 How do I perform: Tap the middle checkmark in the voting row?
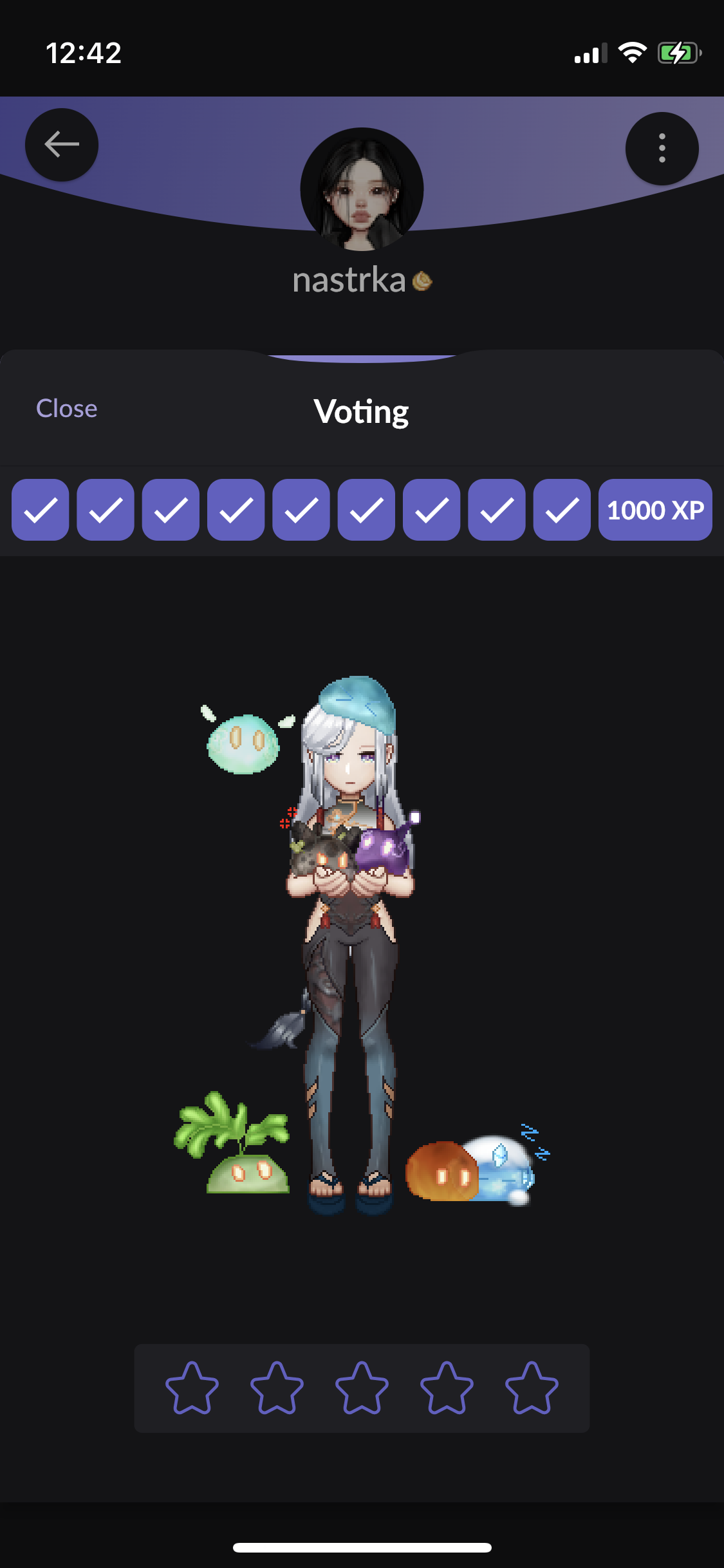coord(300,510)
